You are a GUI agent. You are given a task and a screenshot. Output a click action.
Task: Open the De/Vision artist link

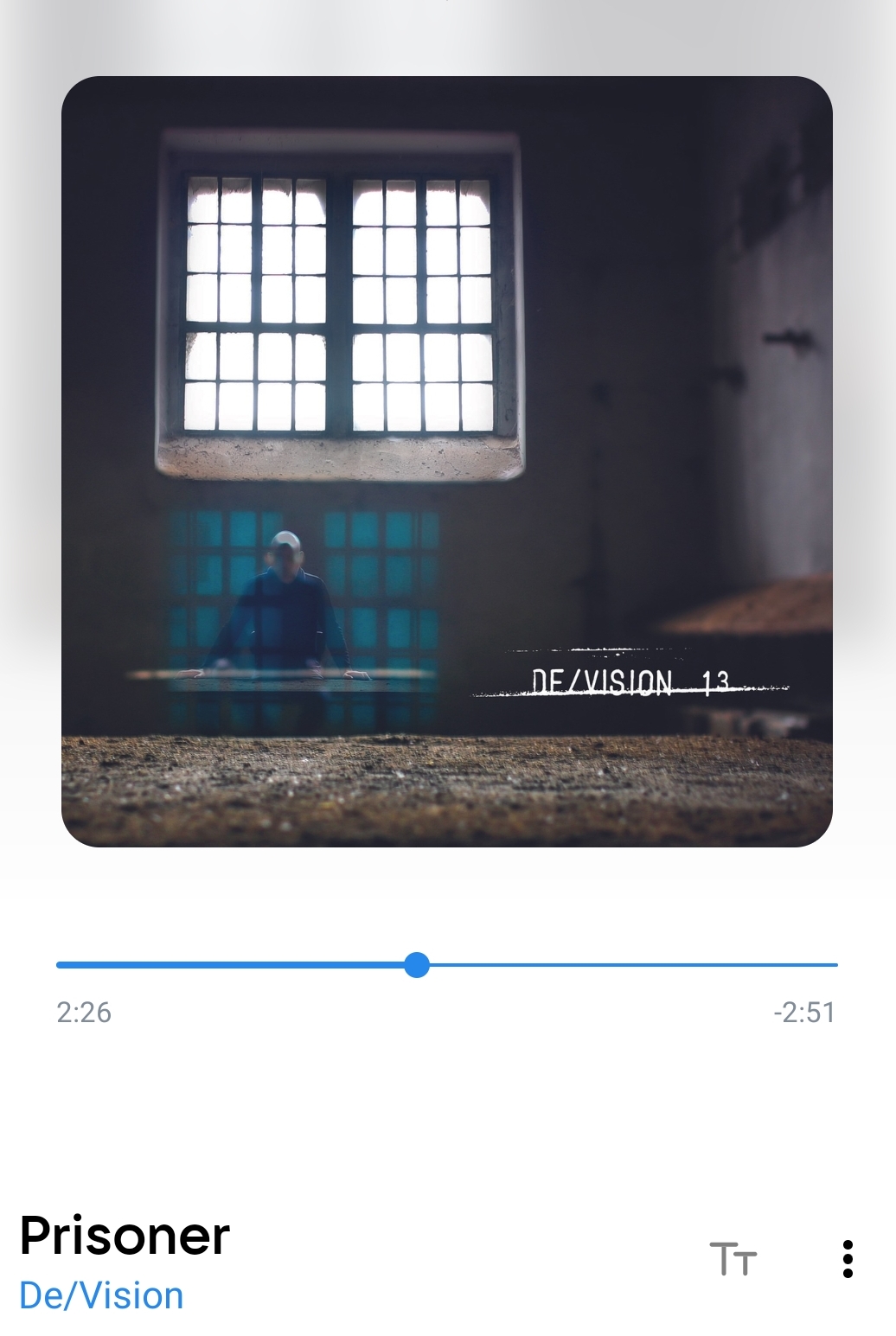point(101,1295)
